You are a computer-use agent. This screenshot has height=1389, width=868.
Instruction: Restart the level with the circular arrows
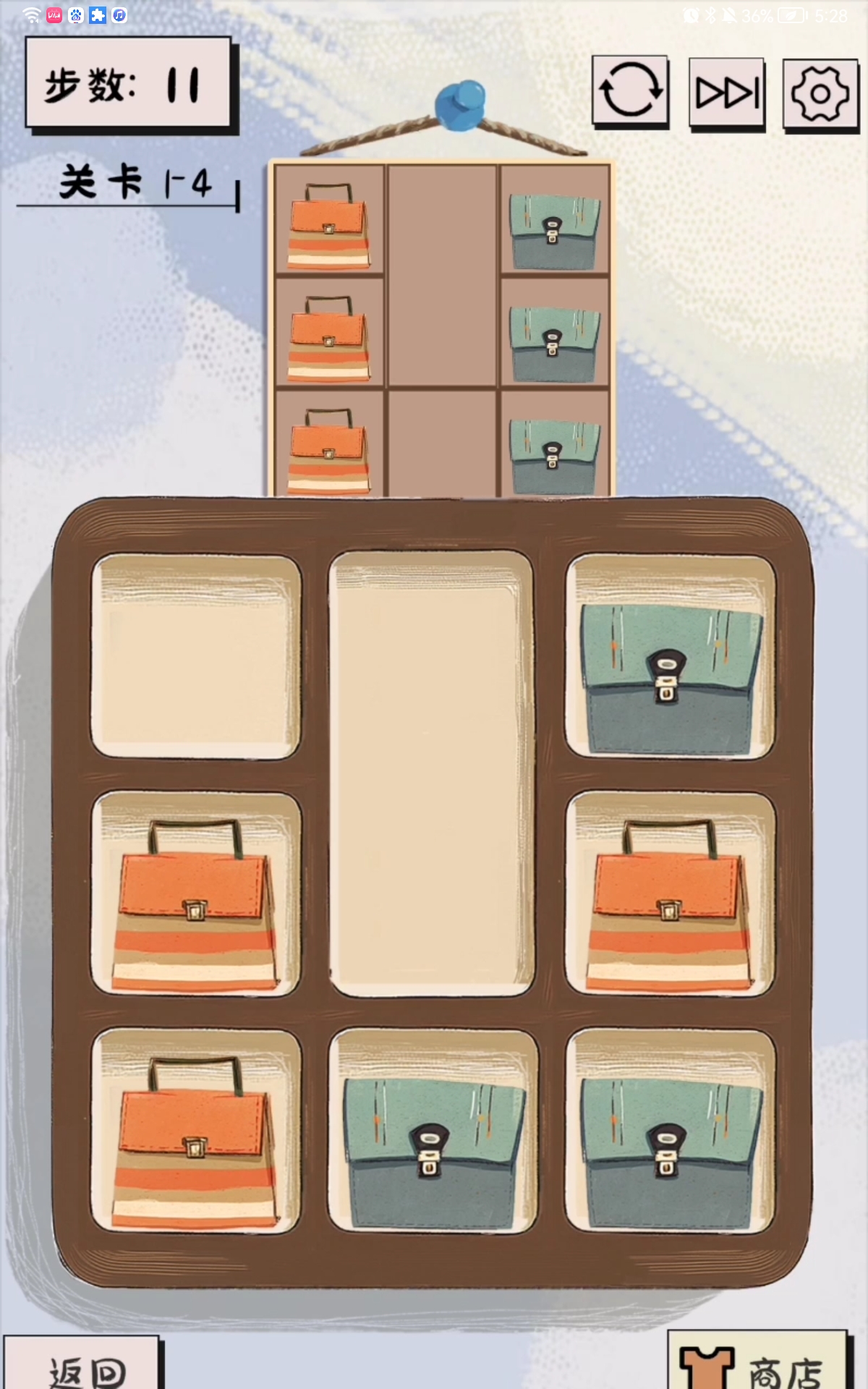click(629, 91)
